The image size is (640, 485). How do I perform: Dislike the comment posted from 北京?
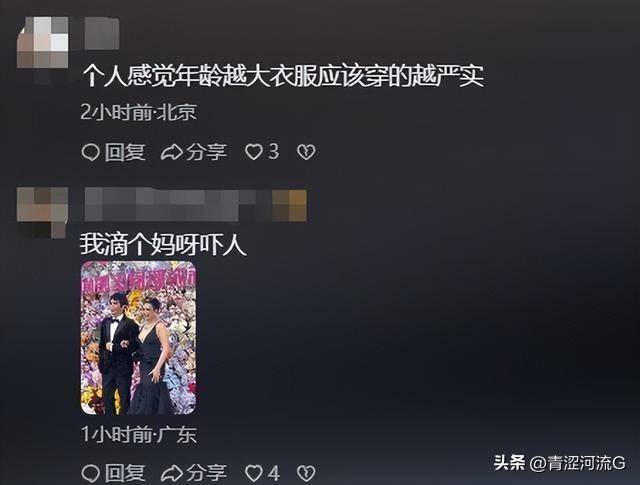pos(306,152)
